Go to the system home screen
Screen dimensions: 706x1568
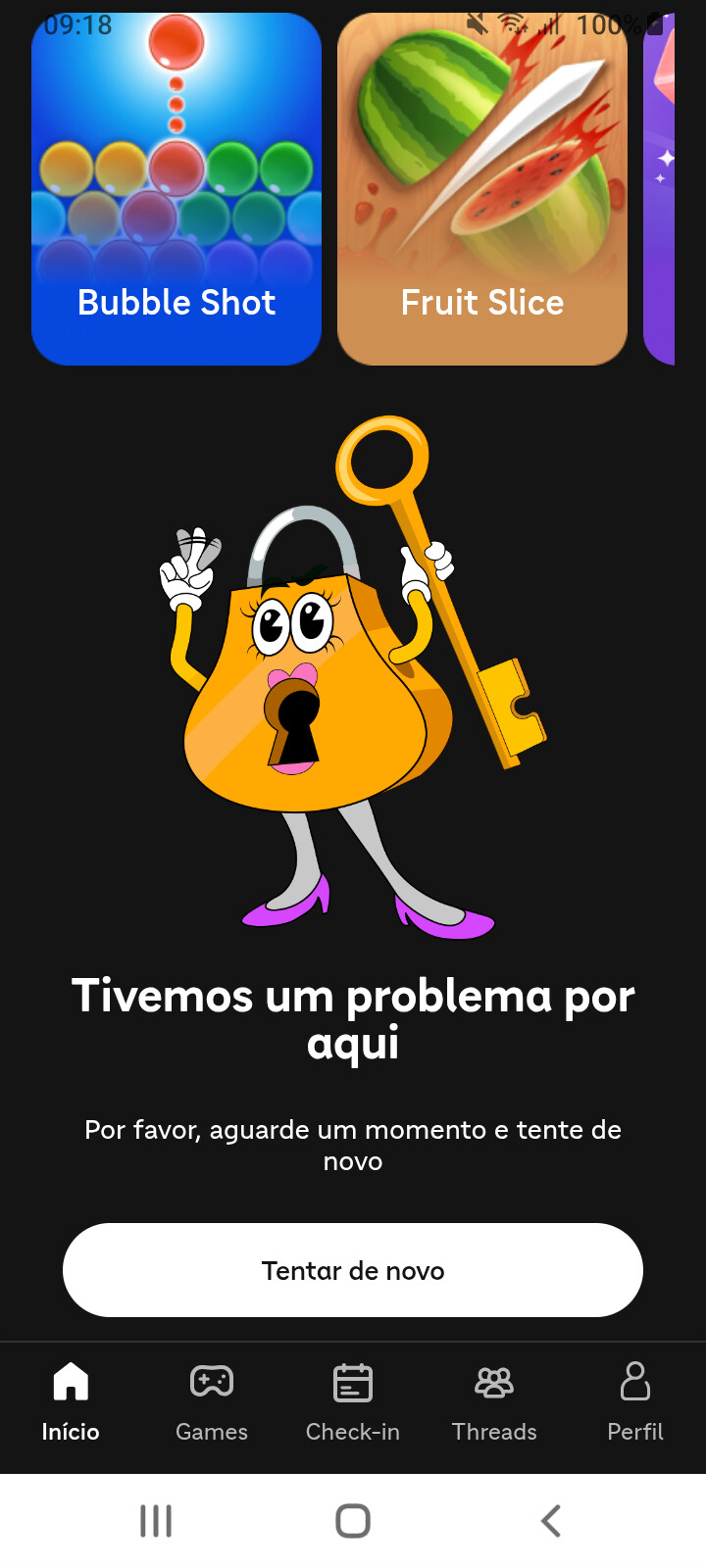(353, 1521)
